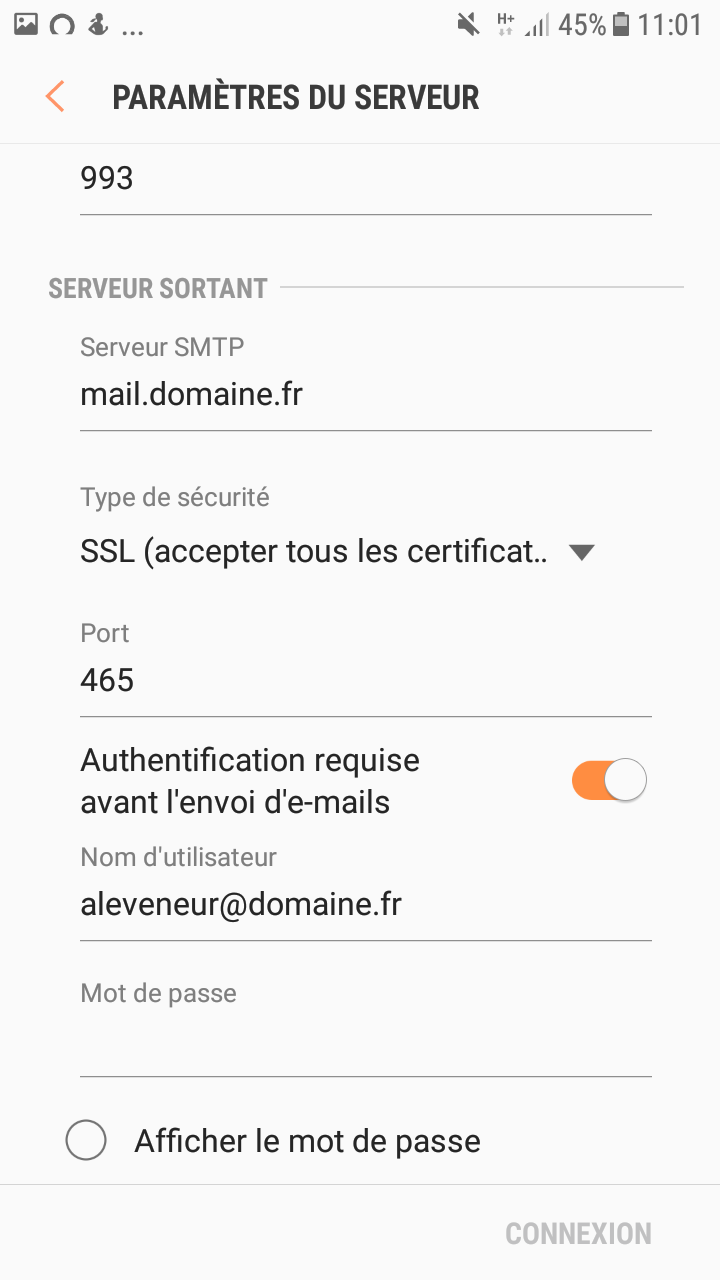Edit the incoming port field showing 993
This screenshot has width=720, height=1280.
(x=366, y=180)
